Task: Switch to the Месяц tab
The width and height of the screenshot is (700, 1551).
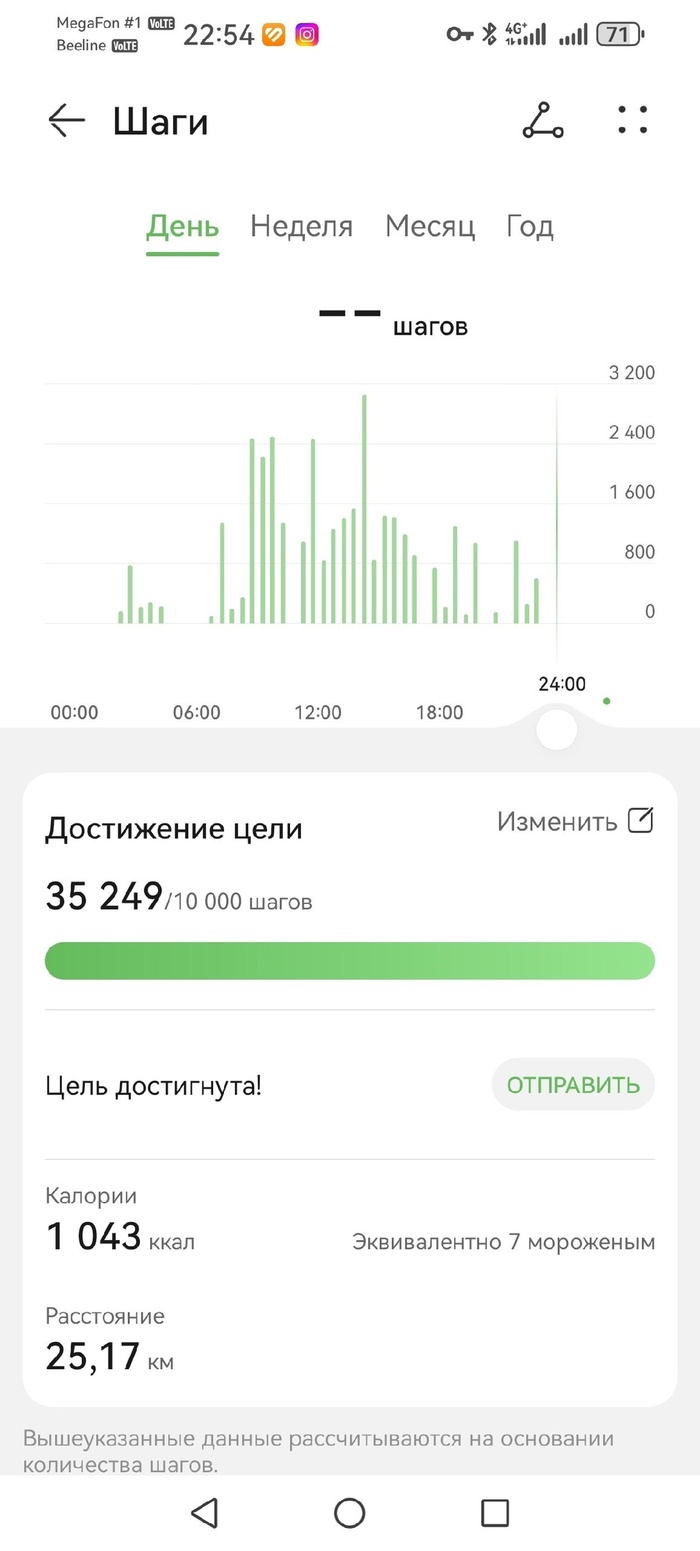Action: tap(429, 227)
